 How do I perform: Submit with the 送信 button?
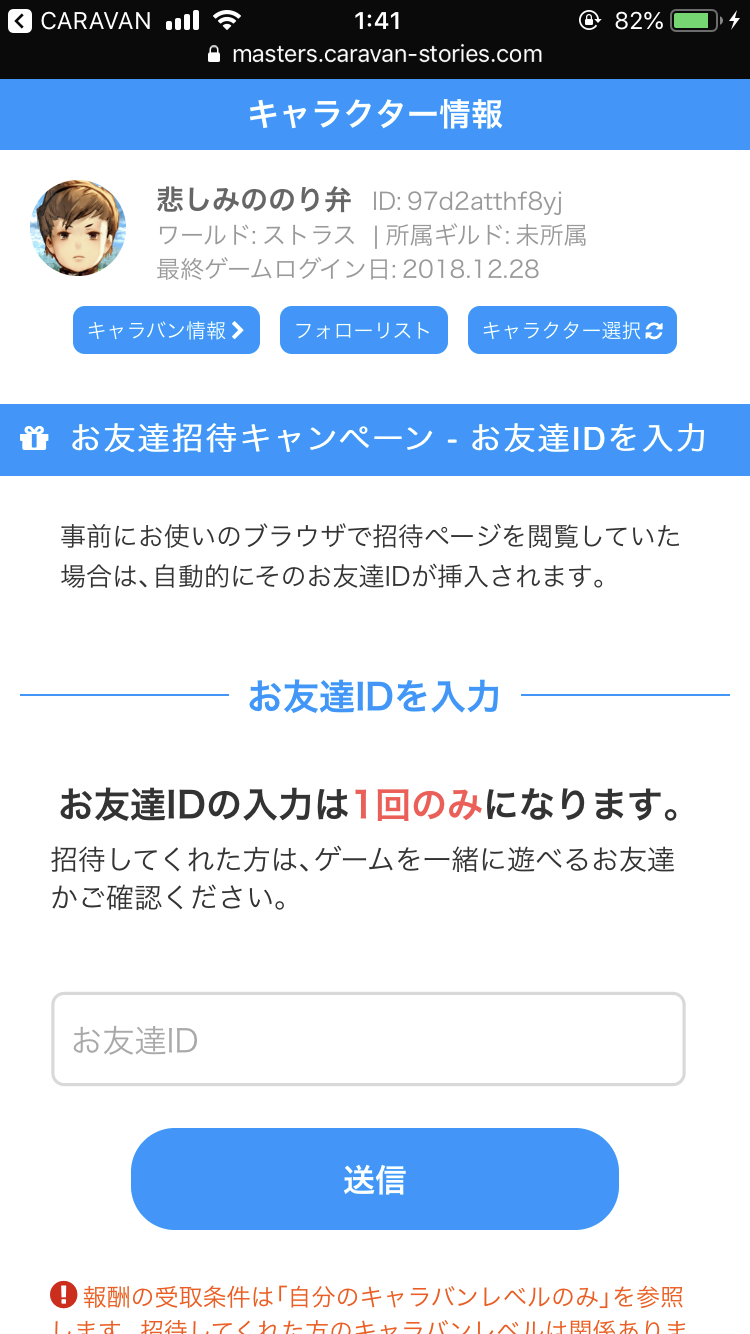tap(374, 1180)
